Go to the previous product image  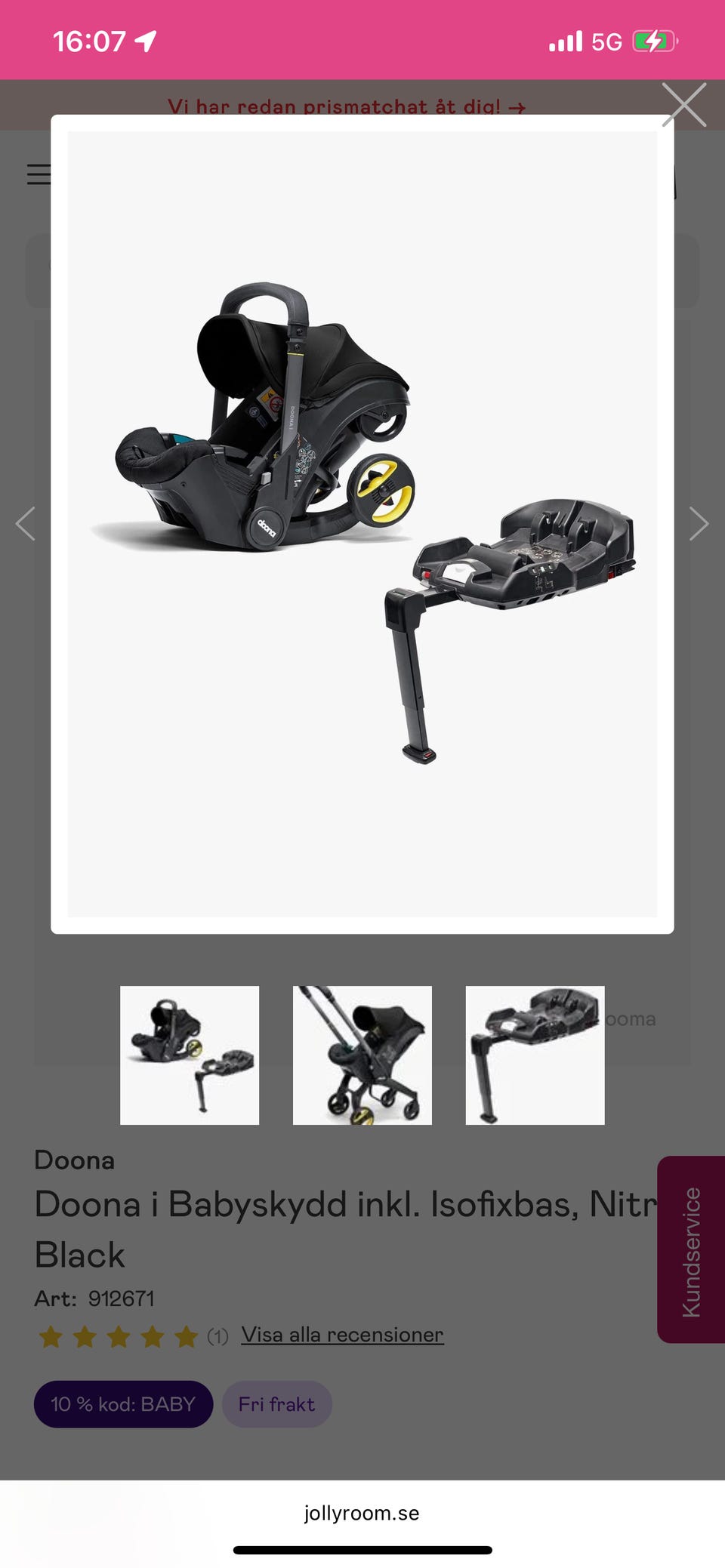pos(26,524)
